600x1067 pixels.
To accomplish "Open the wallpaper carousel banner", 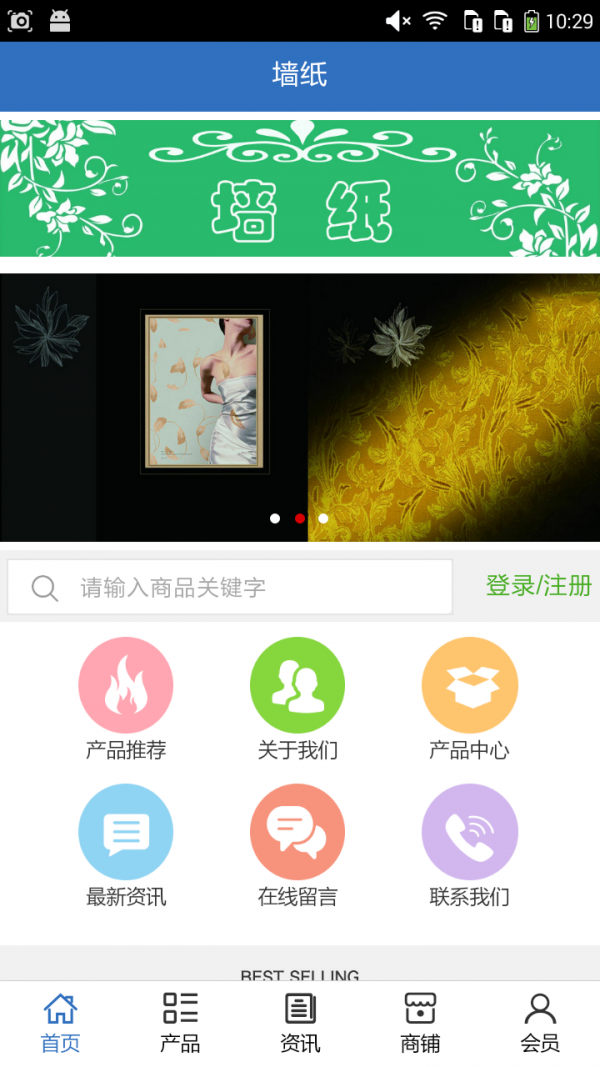I will [300, 400].
